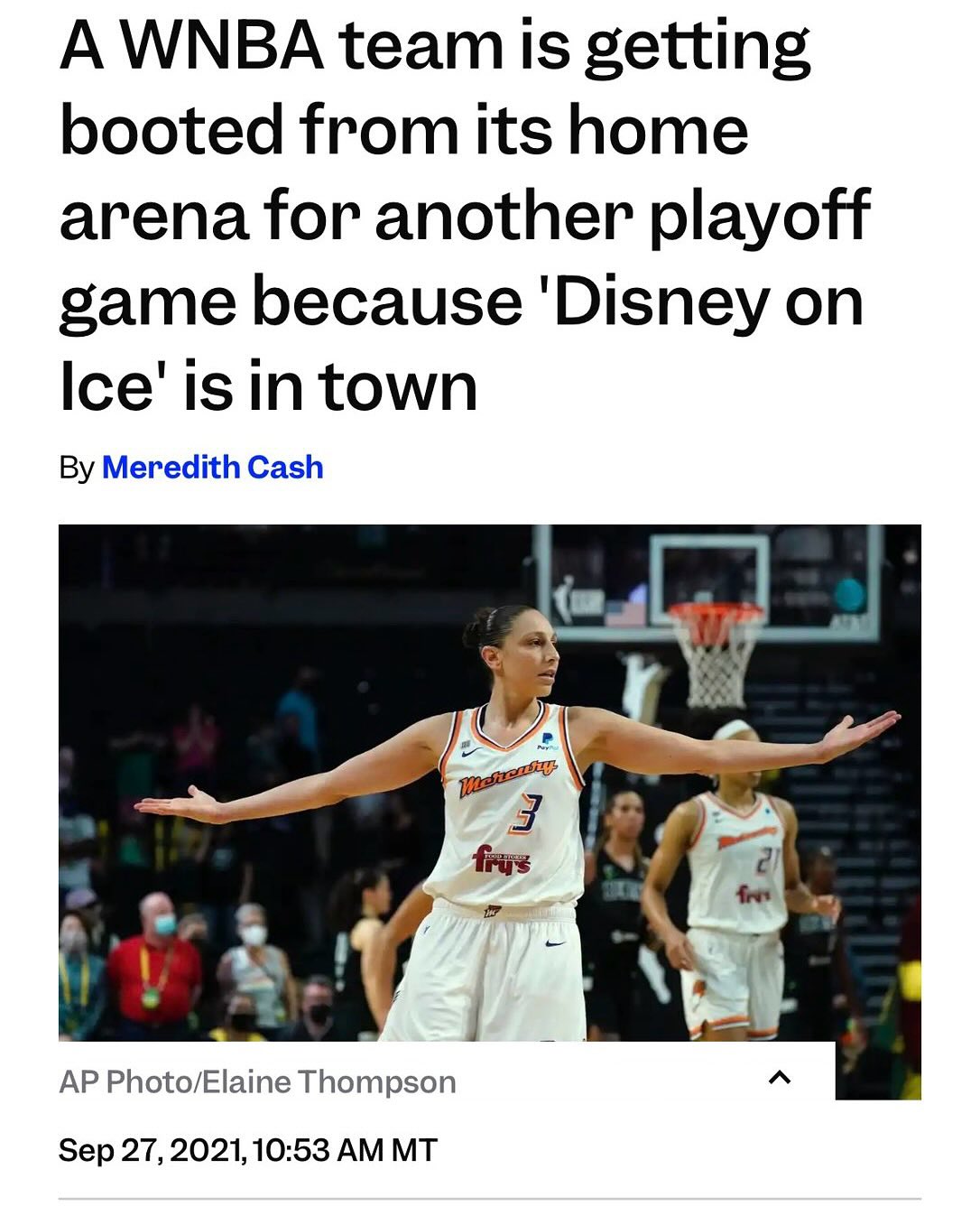Open author Meredith Cash's profile link

[x=212, y=468]
